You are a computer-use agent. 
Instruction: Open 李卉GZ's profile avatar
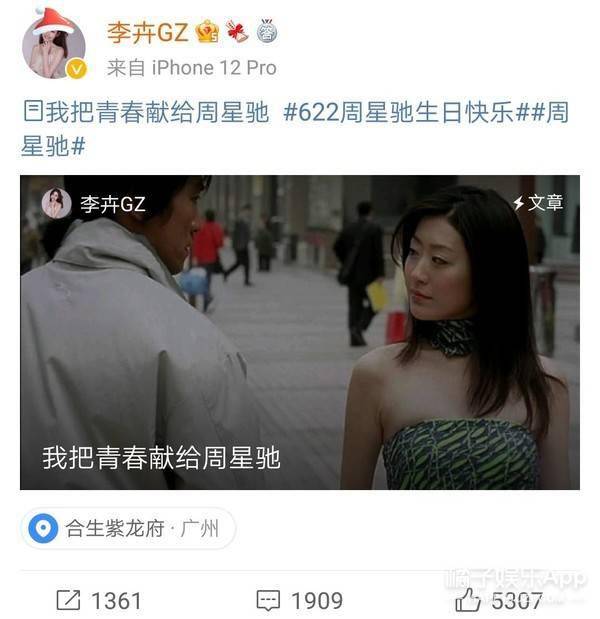point(53,47)
